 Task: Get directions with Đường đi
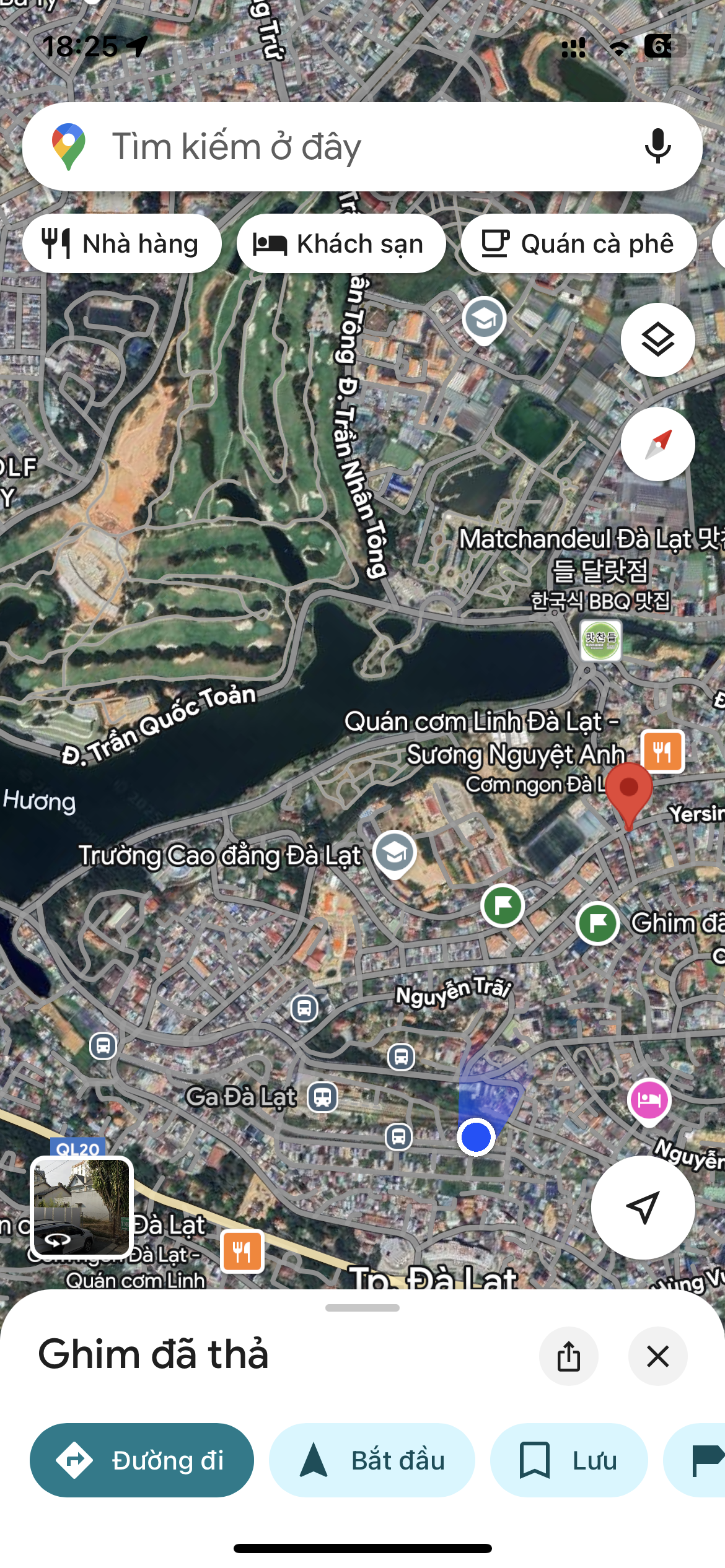pos(142,1460)
